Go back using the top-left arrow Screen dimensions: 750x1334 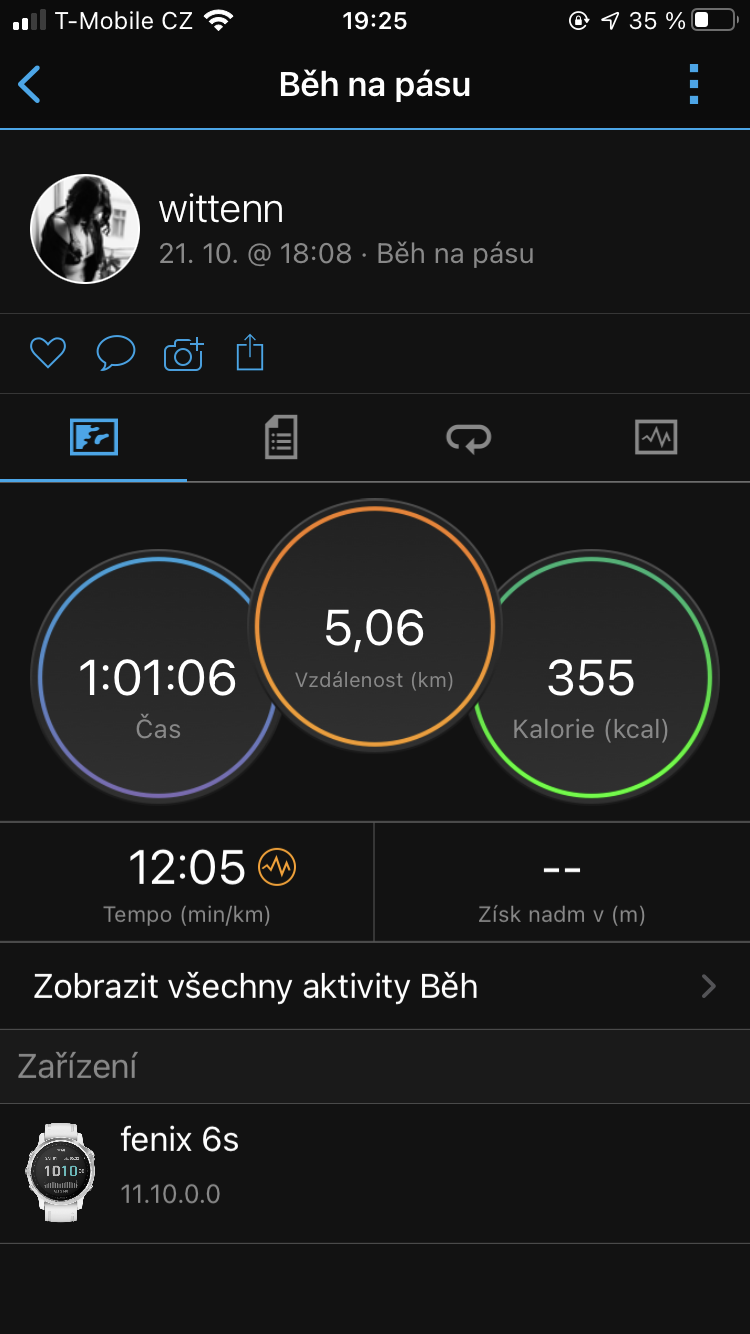coord(30,85)
